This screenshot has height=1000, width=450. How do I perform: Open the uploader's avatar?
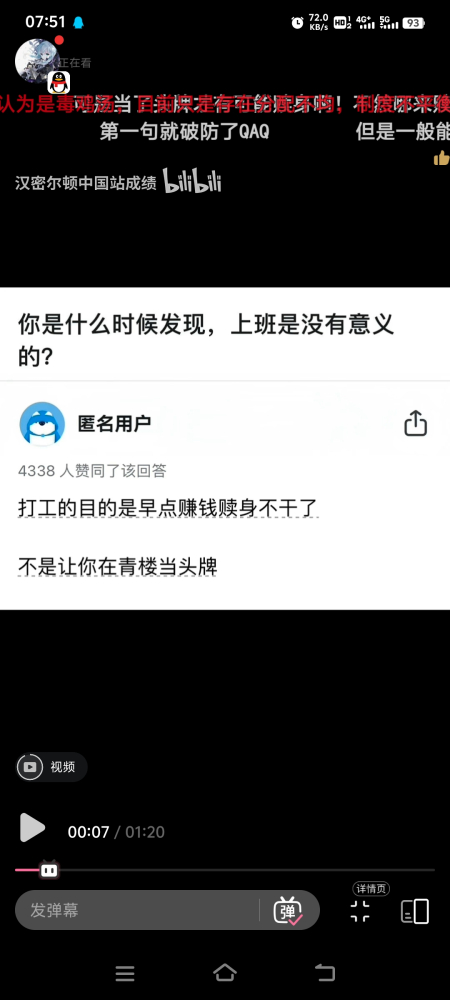pos(36,61)
